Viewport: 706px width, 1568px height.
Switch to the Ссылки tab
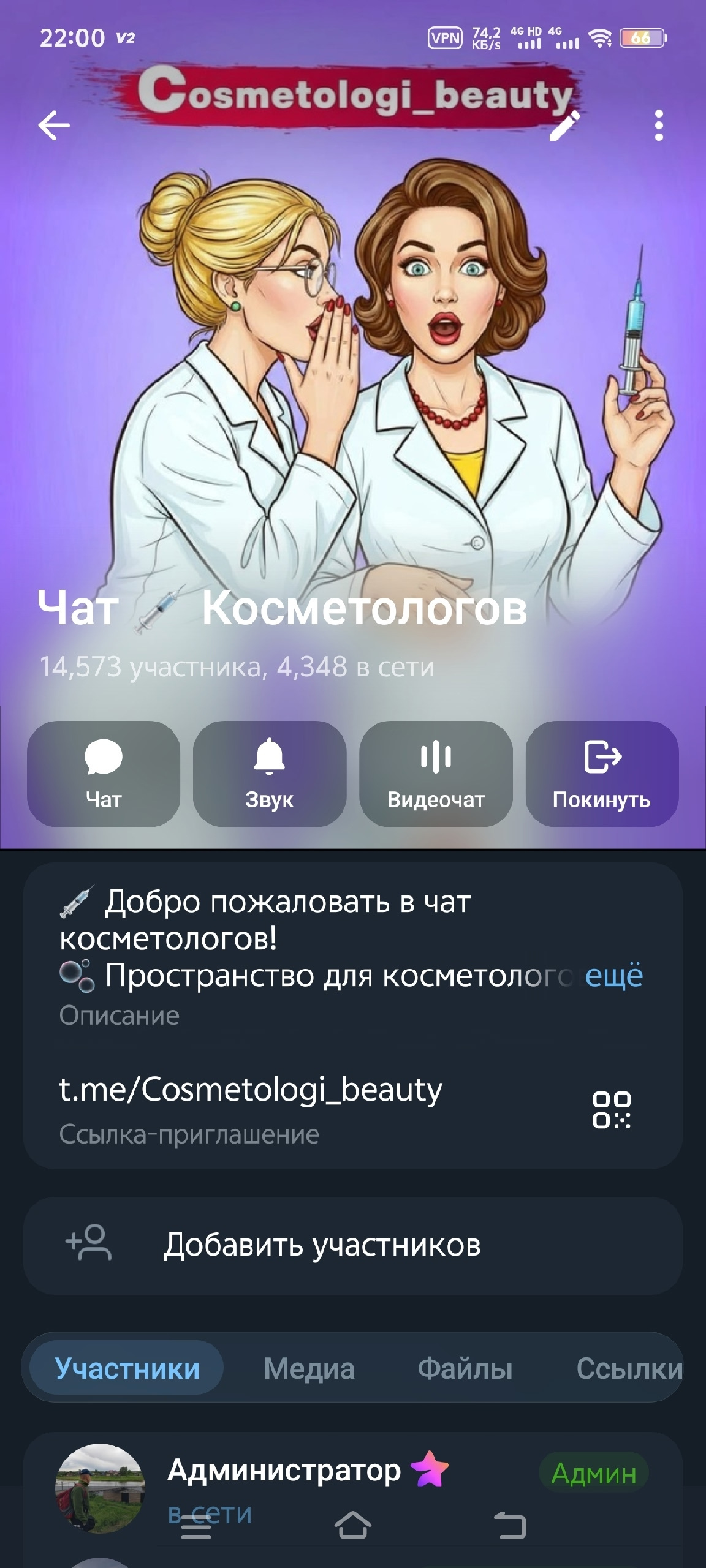coord(629,1368)
